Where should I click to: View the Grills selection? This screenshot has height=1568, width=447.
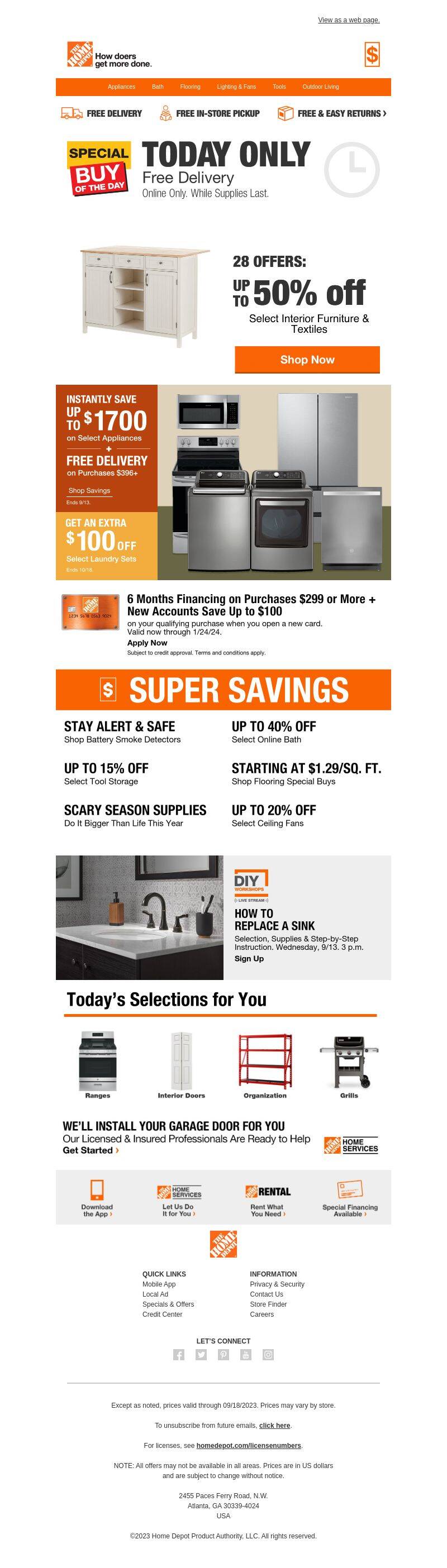349,1066
